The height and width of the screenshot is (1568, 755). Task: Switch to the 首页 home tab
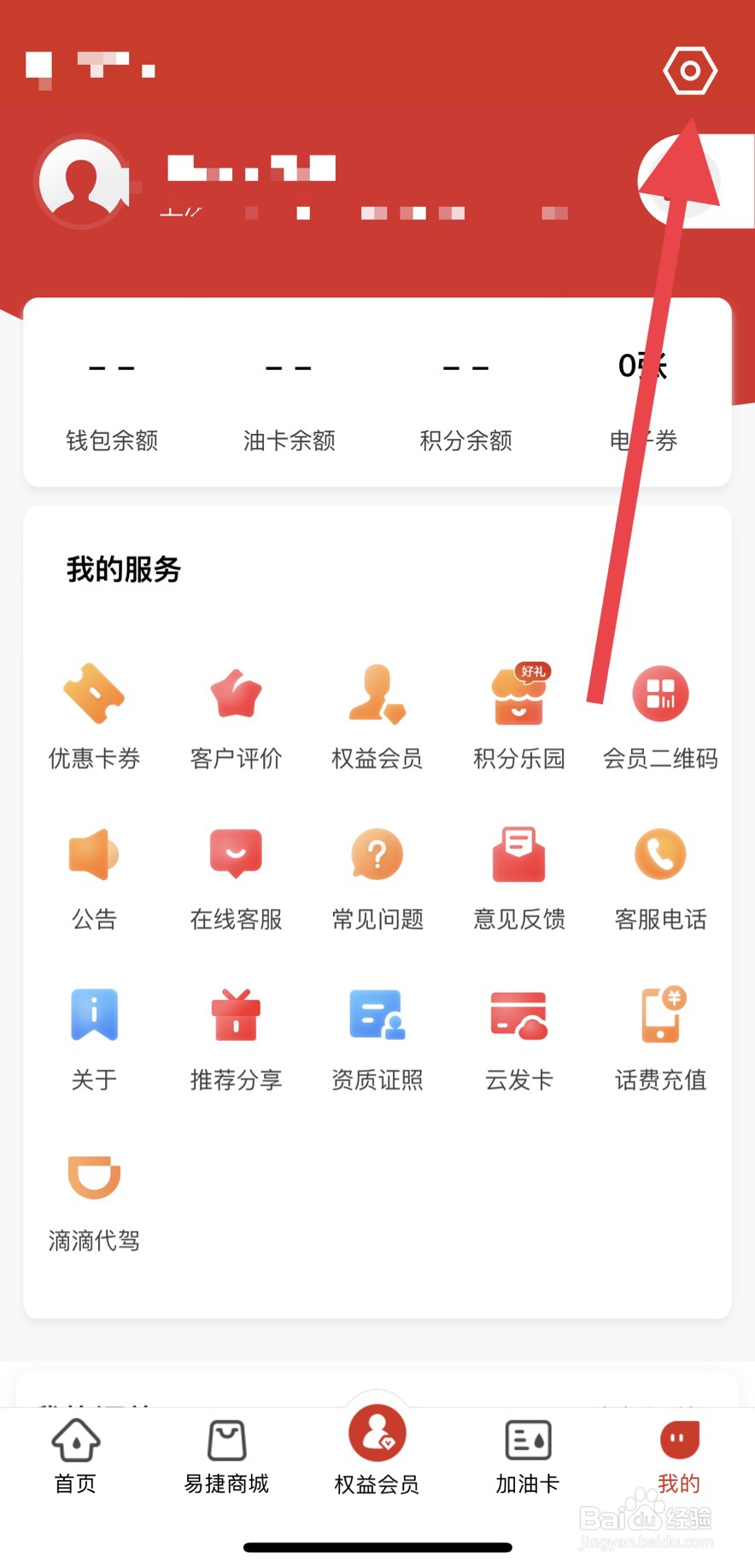[x=74, y=1453]
